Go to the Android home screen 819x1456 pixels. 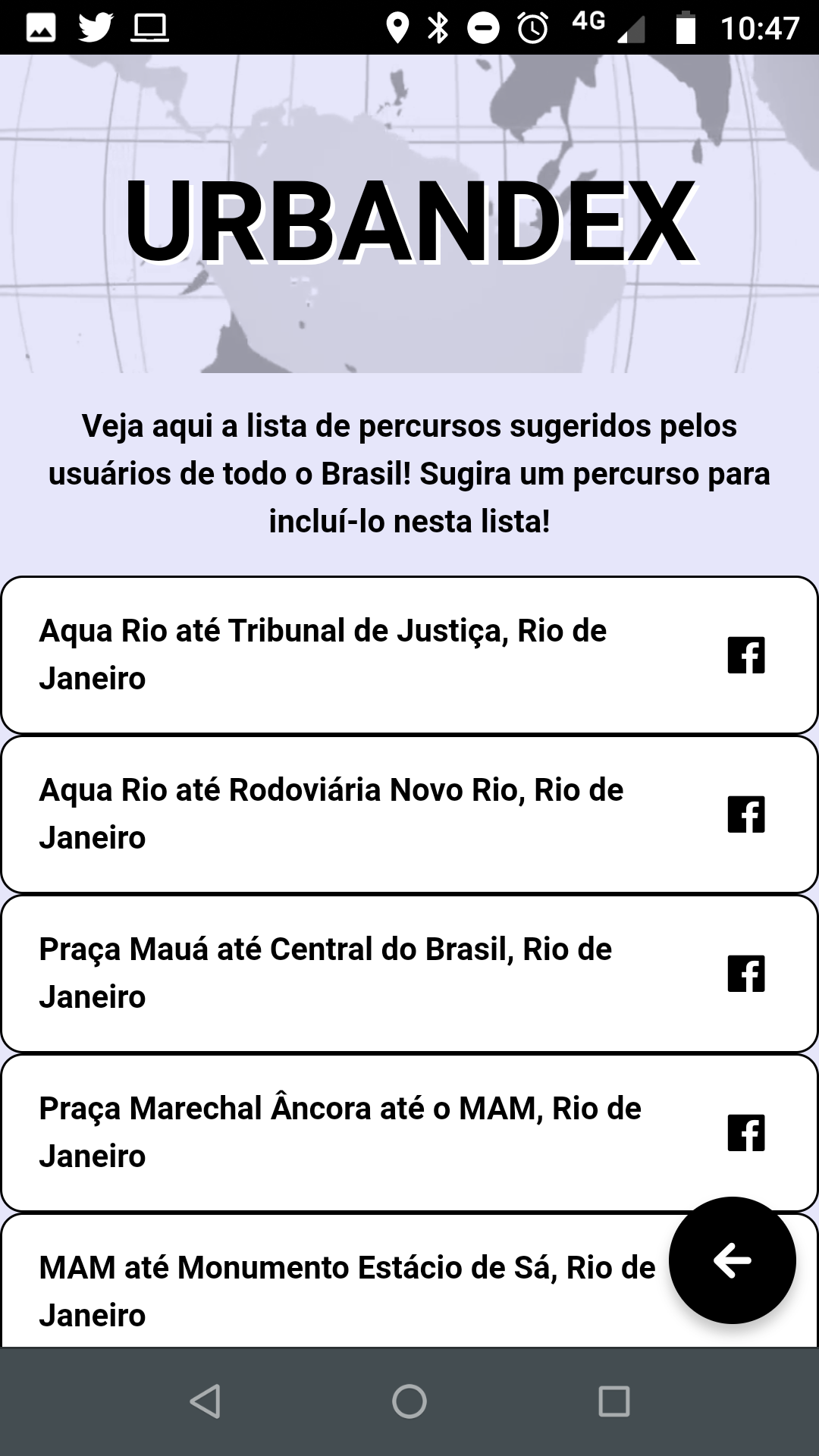(x=409, y=1401)
